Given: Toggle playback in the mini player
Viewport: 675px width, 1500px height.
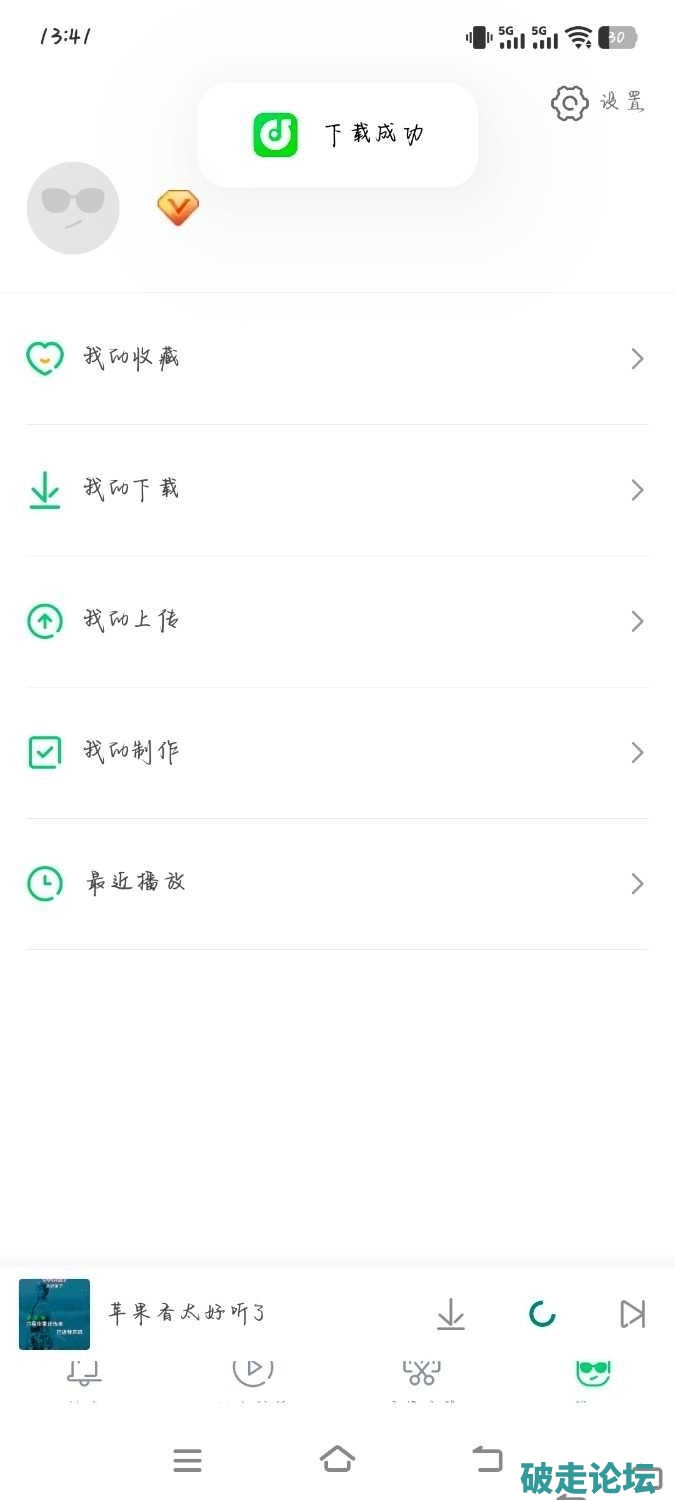Looking at the screenshot, I should click(542, 1314).
